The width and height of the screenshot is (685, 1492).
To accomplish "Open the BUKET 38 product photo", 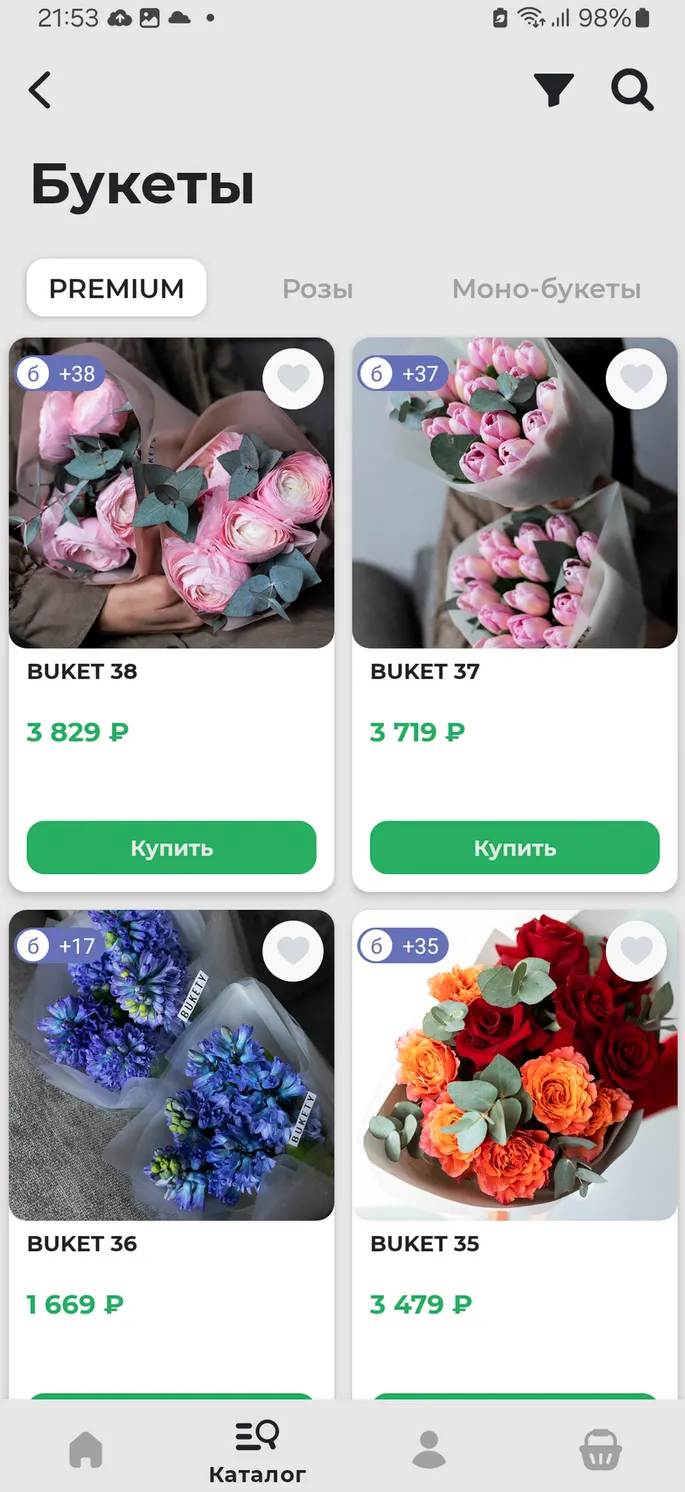I will tap(172, 493).
